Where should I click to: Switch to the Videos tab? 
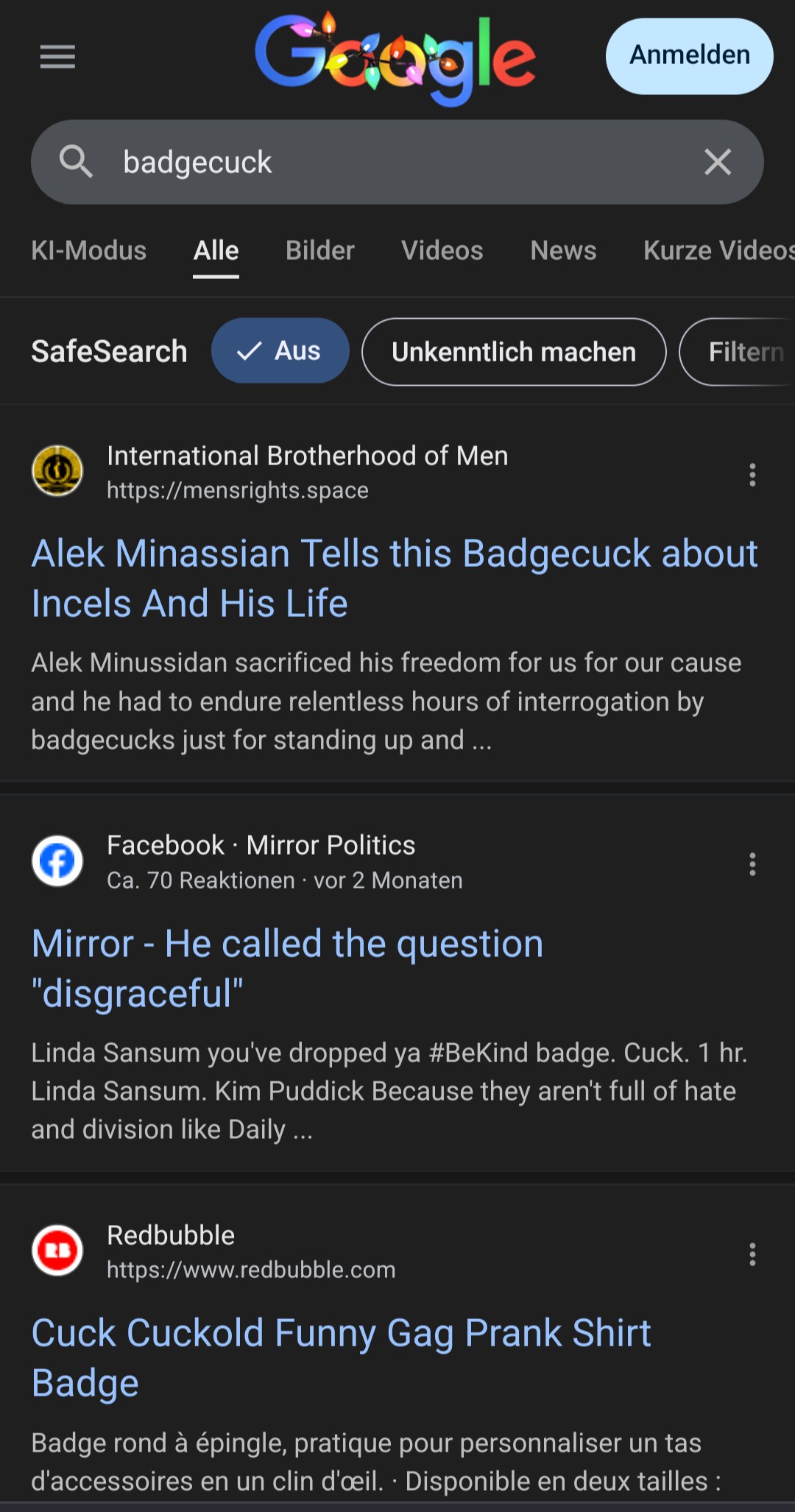pyautogui.click(x=442, y=251)
